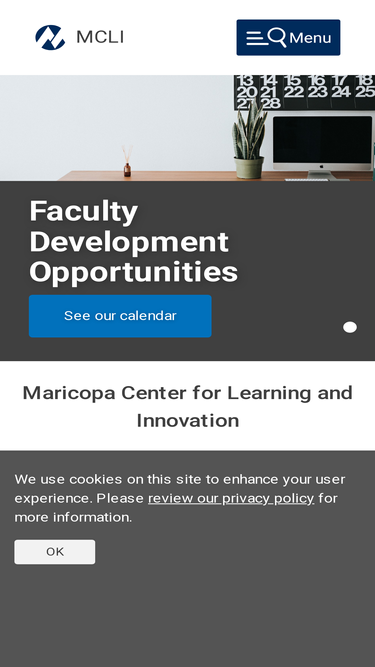Go to MCLI home via the logo
Viewport: 375px width, 667px height.
tap(79, 37)
